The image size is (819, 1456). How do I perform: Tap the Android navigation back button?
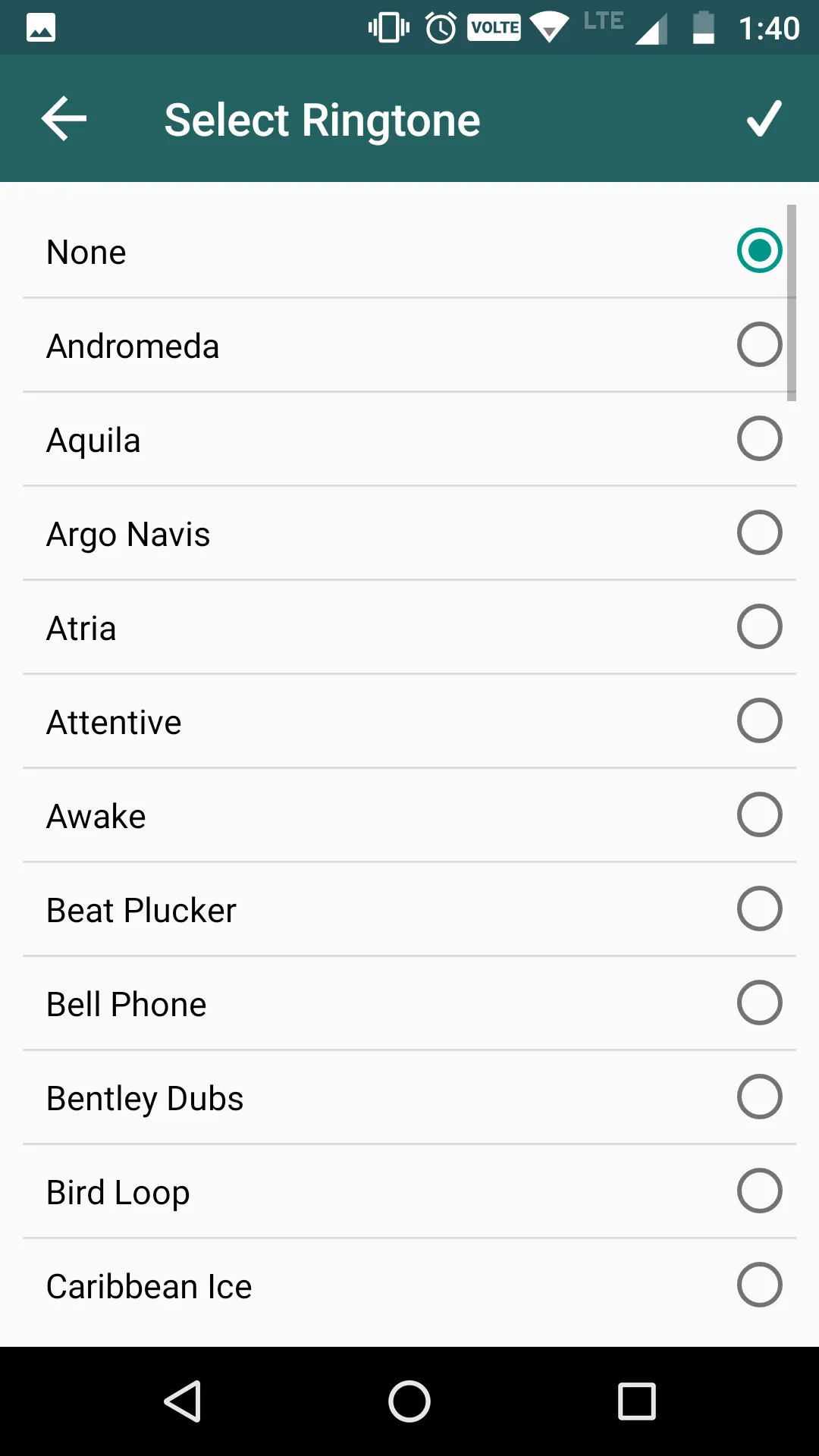(x=182, y=1401)
